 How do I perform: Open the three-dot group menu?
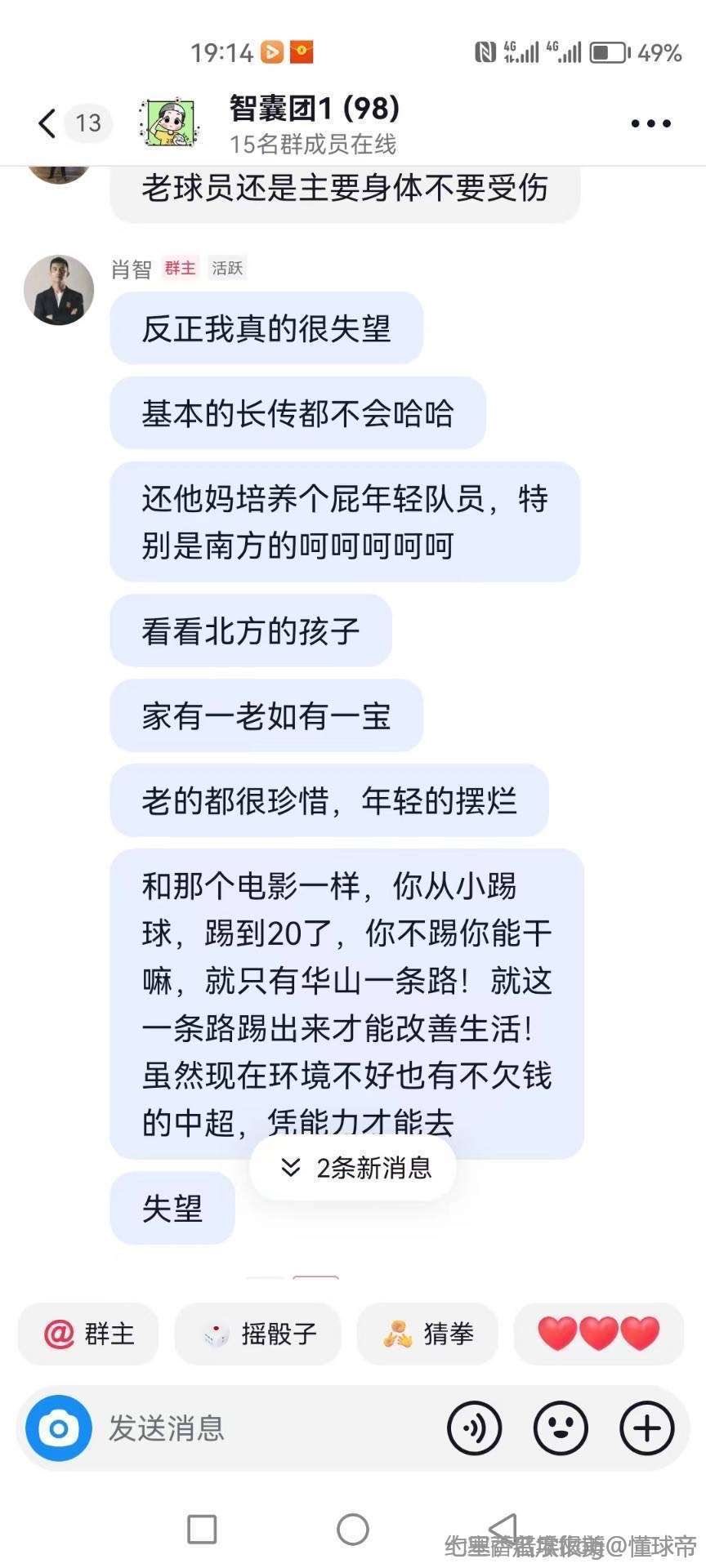tap(650, 124)
